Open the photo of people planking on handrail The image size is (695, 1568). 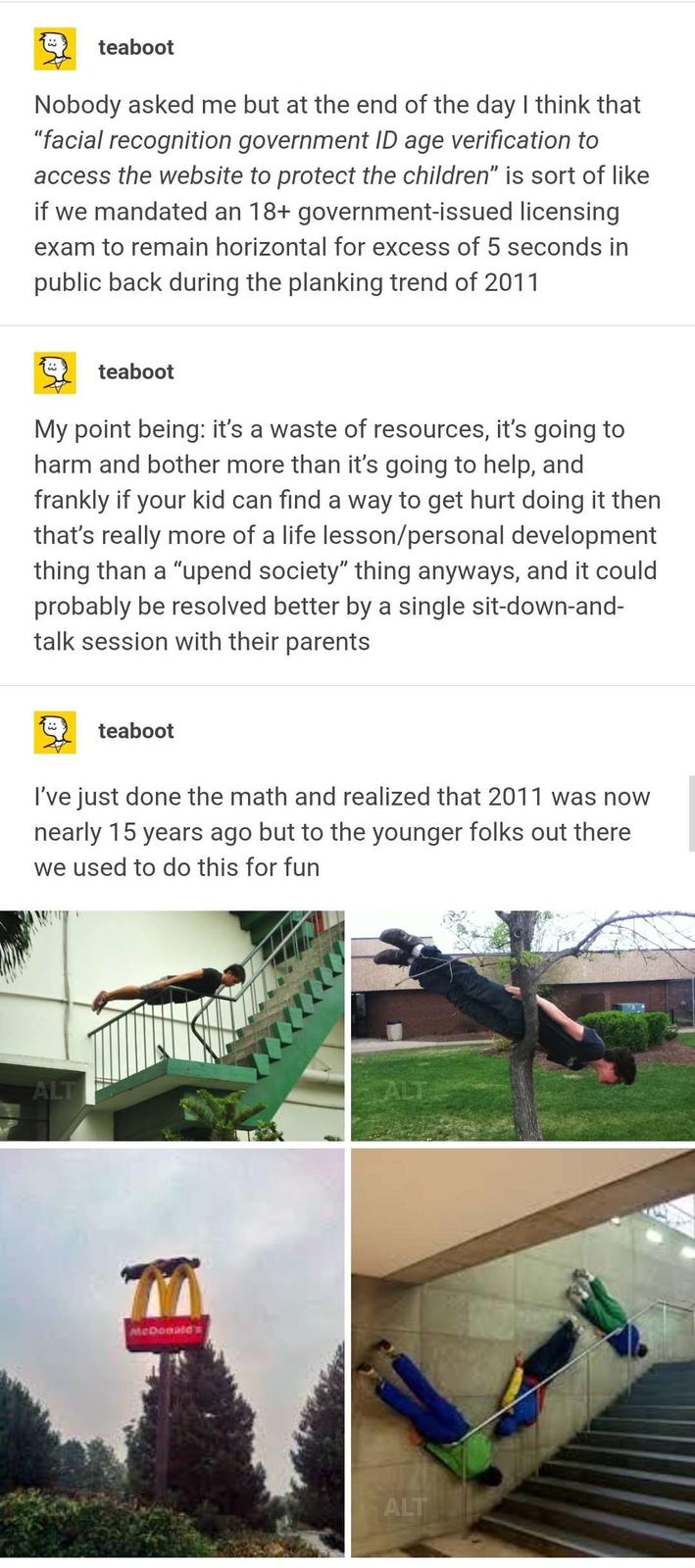(522, 1352)
